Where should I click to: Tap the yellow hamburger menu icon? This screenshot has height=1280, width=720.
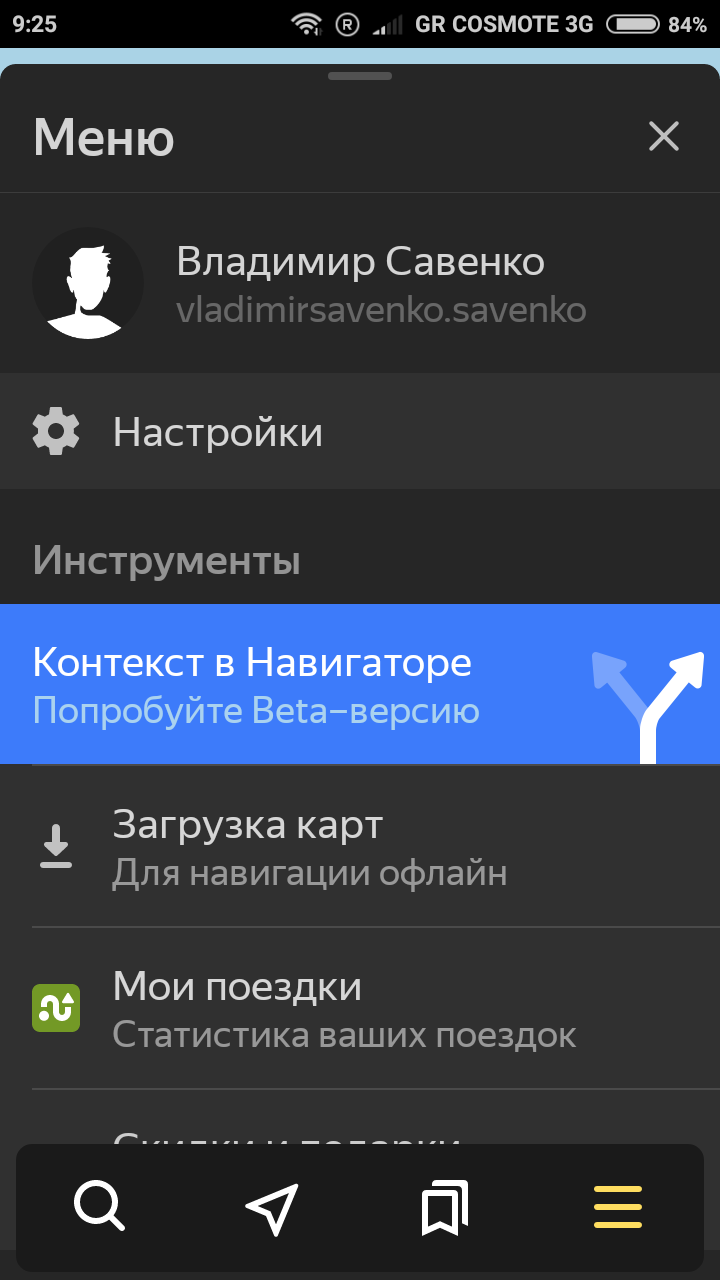tap(617, 1207)
